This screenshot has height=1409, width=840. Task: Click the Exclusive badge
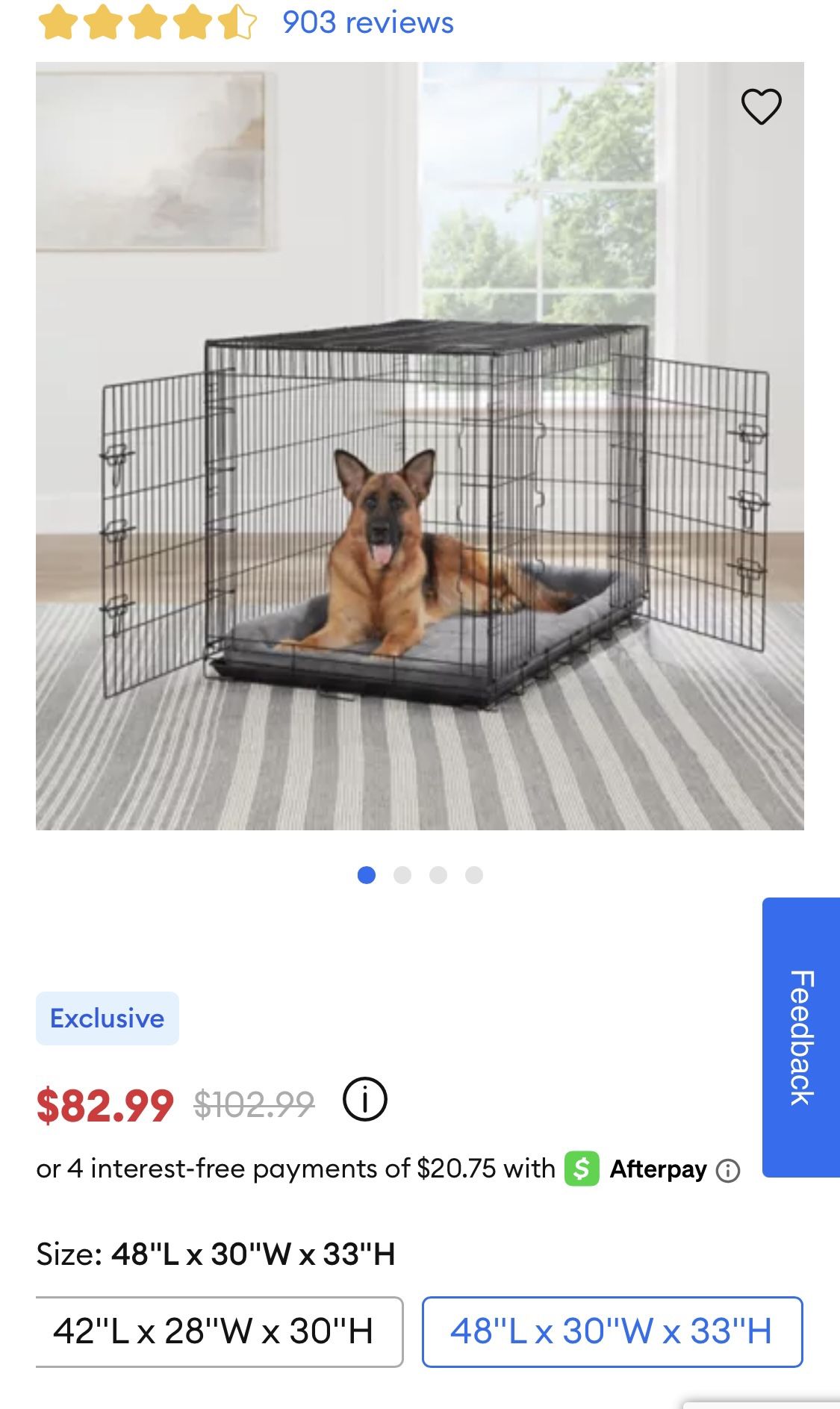[106, 1017]
